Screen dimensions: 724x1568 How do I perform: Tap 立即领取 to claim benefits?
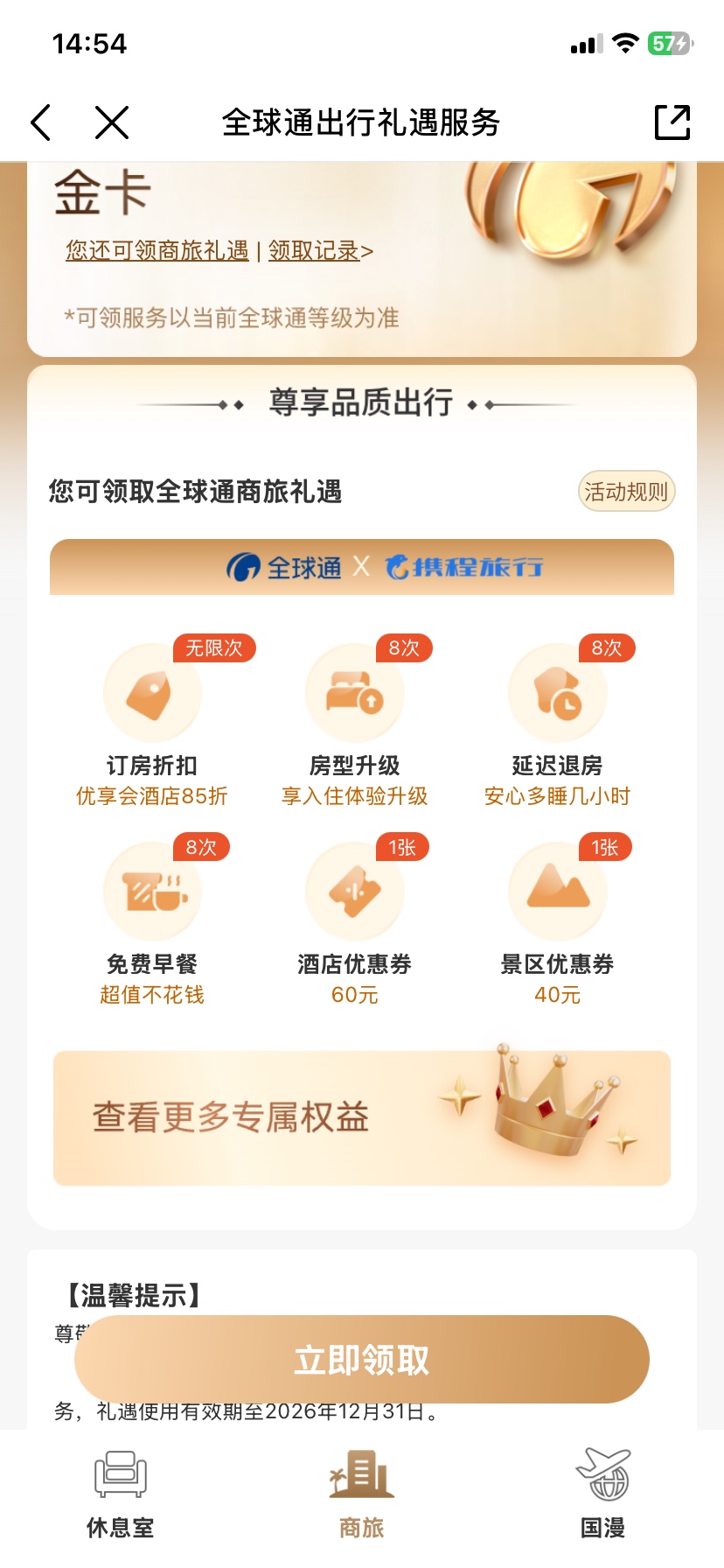click(362, 1360)
